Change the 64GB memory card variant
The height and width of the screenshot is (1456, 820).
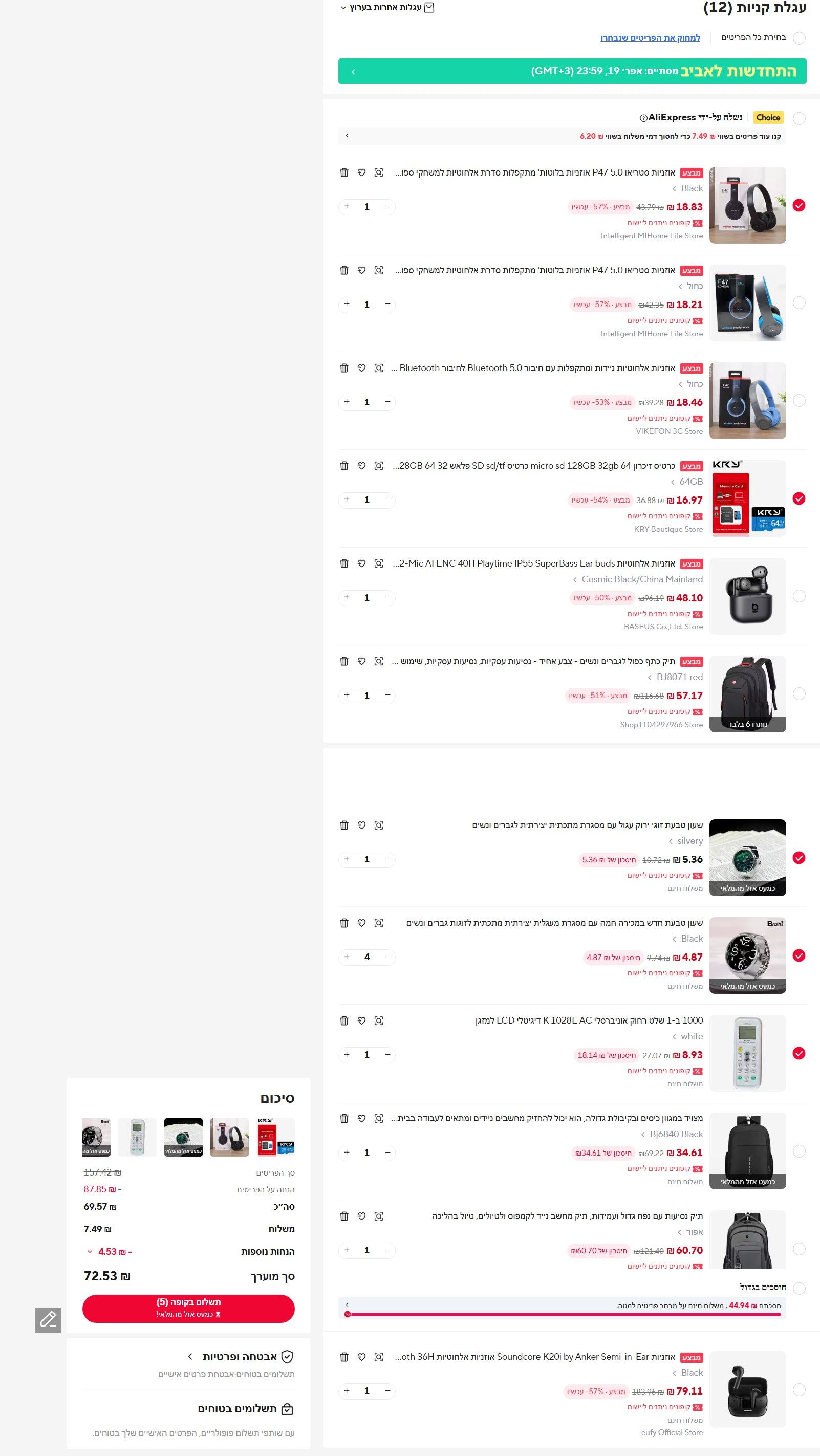pos(686,482)
